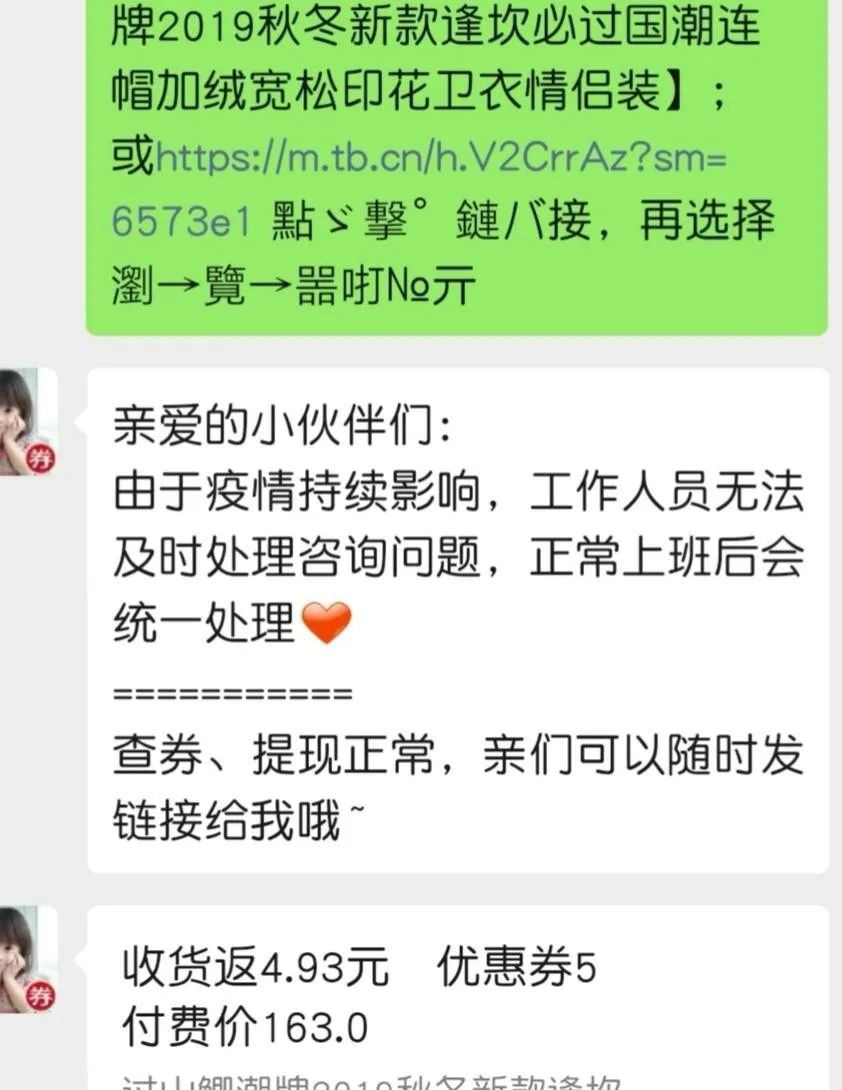The height and width of the screenshot is (1090, 842).
Task: Open the m.tb.cn link in green message
Action: [x=440, y=157]
